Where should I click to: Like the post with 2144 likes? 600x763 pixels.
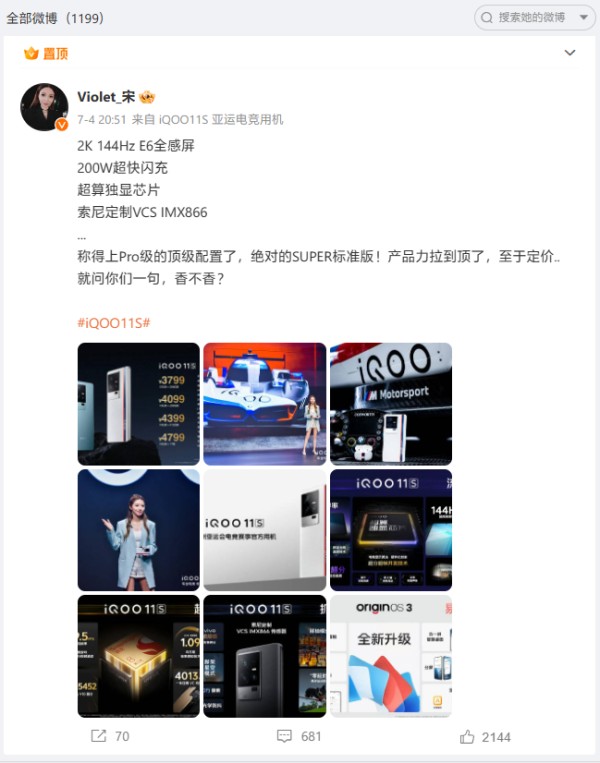coord(485,736)
